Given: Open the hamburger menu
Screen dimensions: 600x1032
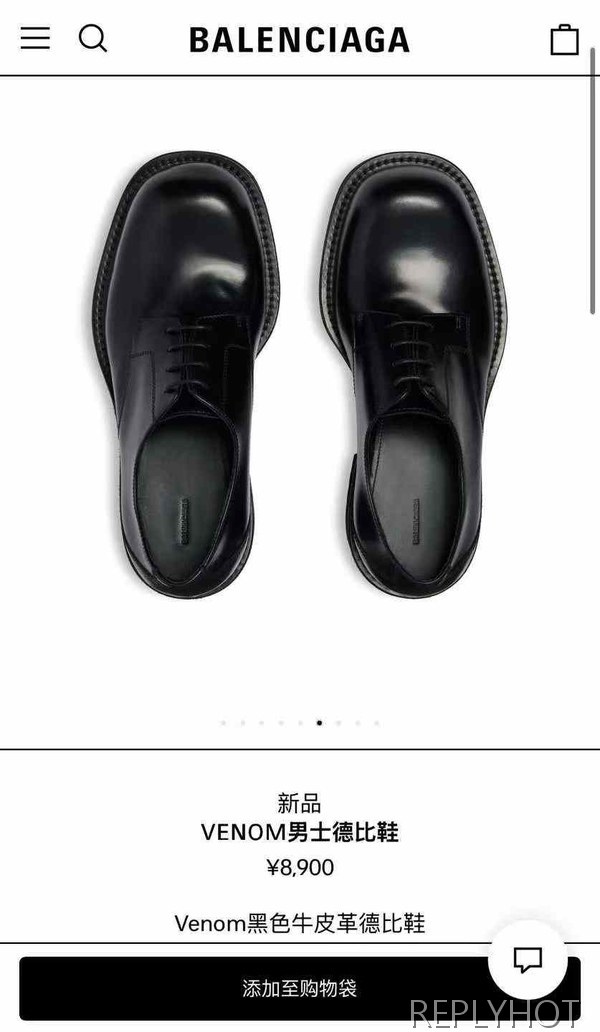Looking at the screenshot, I should pos(35,39).
